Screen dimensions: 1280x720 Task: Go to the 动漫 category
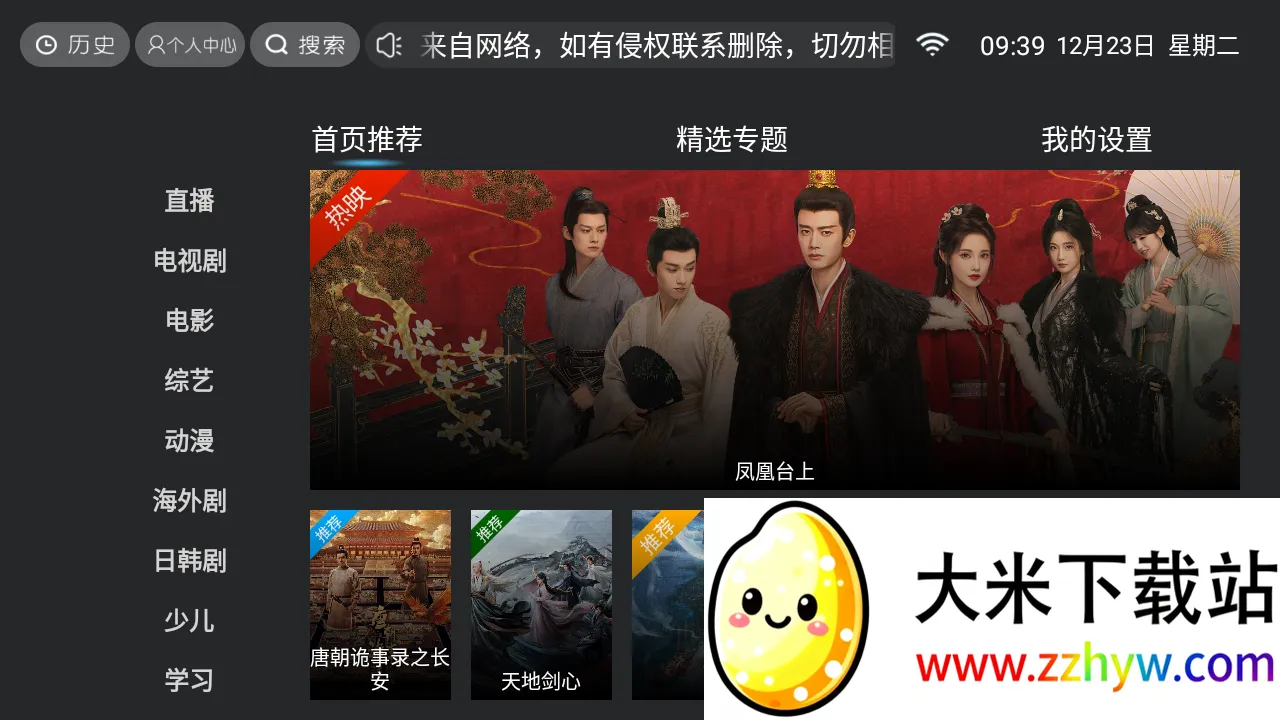click(190, 440)
